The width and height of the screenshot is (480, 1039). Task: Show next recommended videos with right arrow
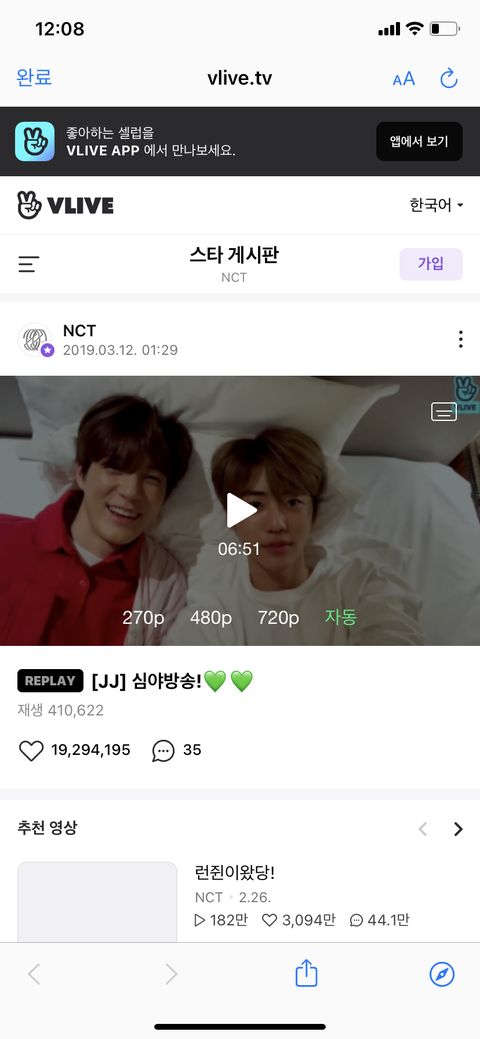pyautogui.click(x=458, y=829)
